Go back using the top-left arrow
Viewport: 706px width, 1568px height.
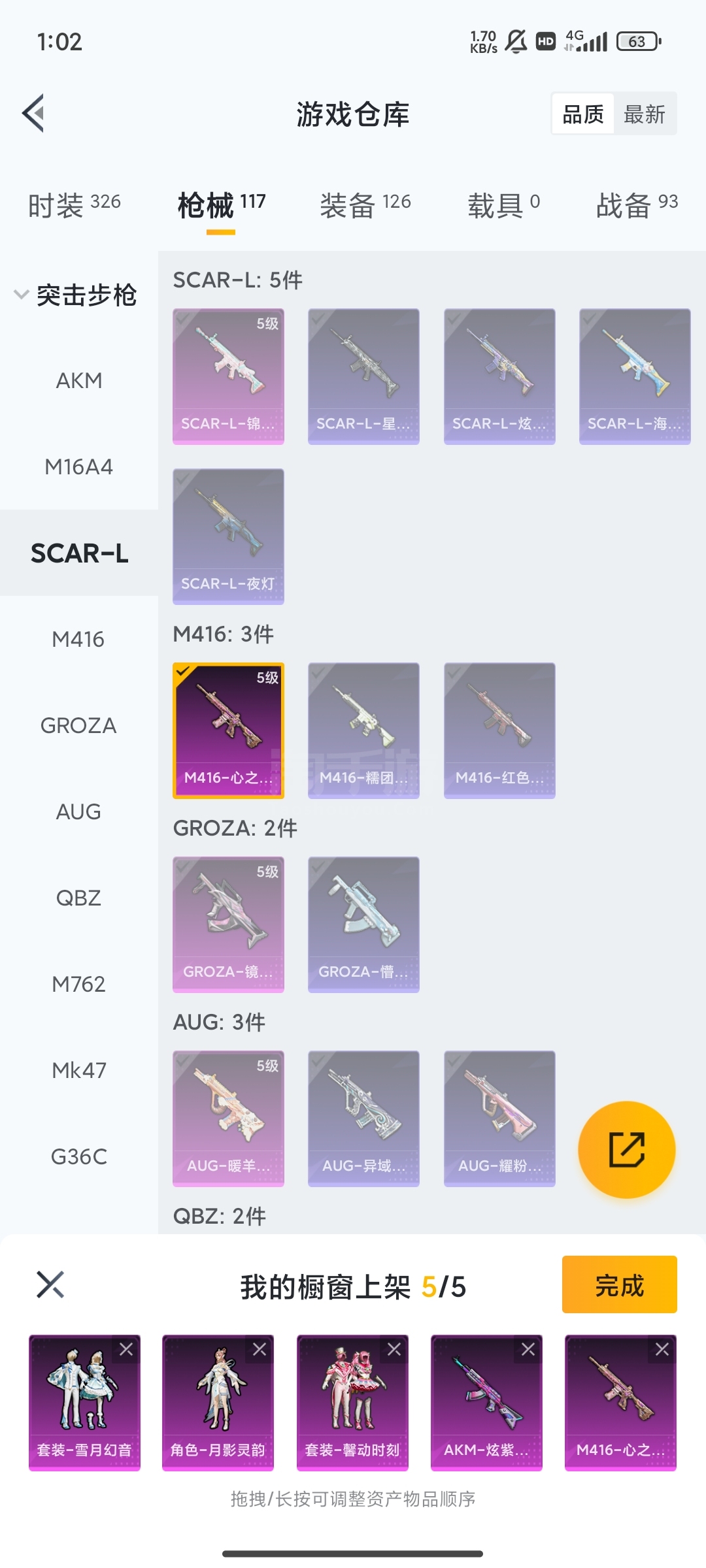click(34, 114)
